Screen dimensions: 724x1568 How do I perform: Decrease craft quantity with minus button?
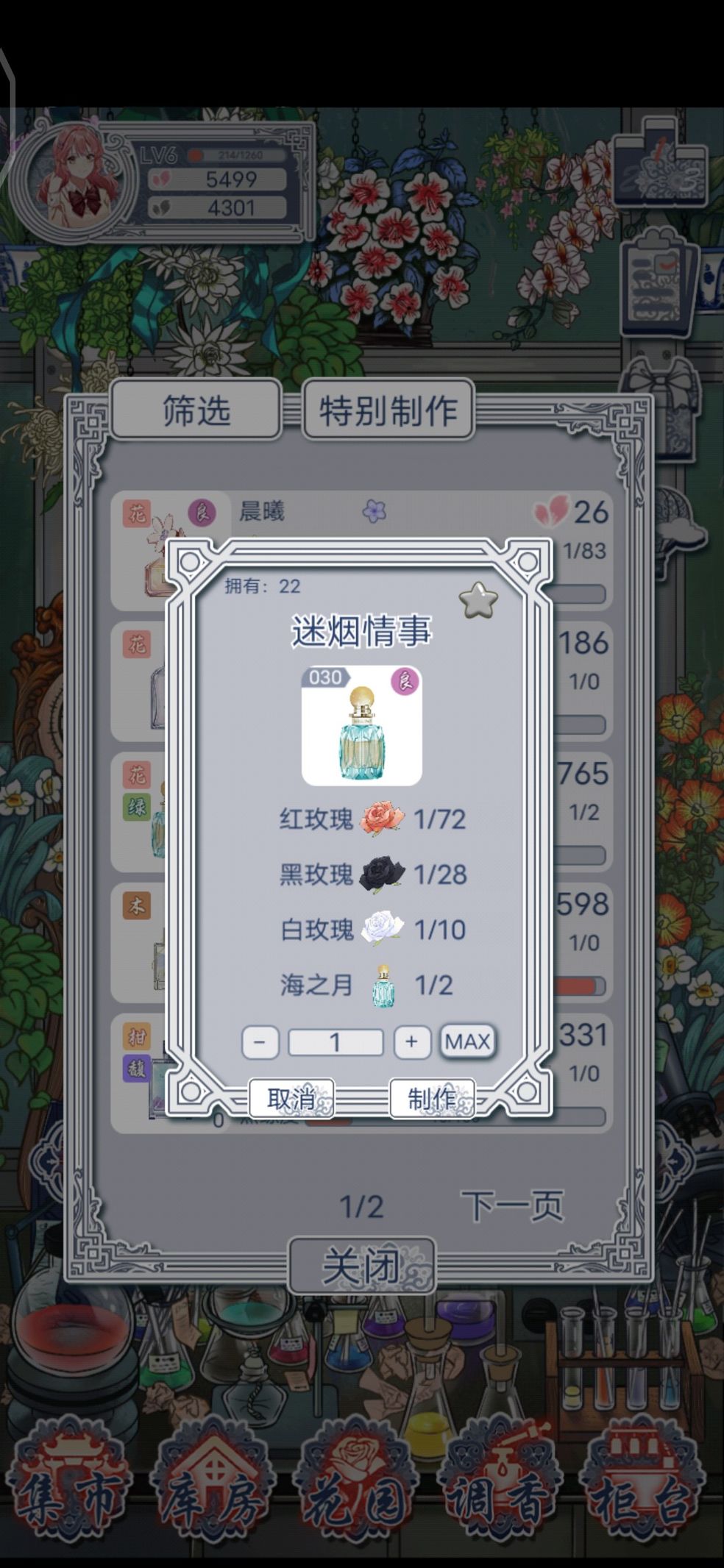pos(260,1042)
